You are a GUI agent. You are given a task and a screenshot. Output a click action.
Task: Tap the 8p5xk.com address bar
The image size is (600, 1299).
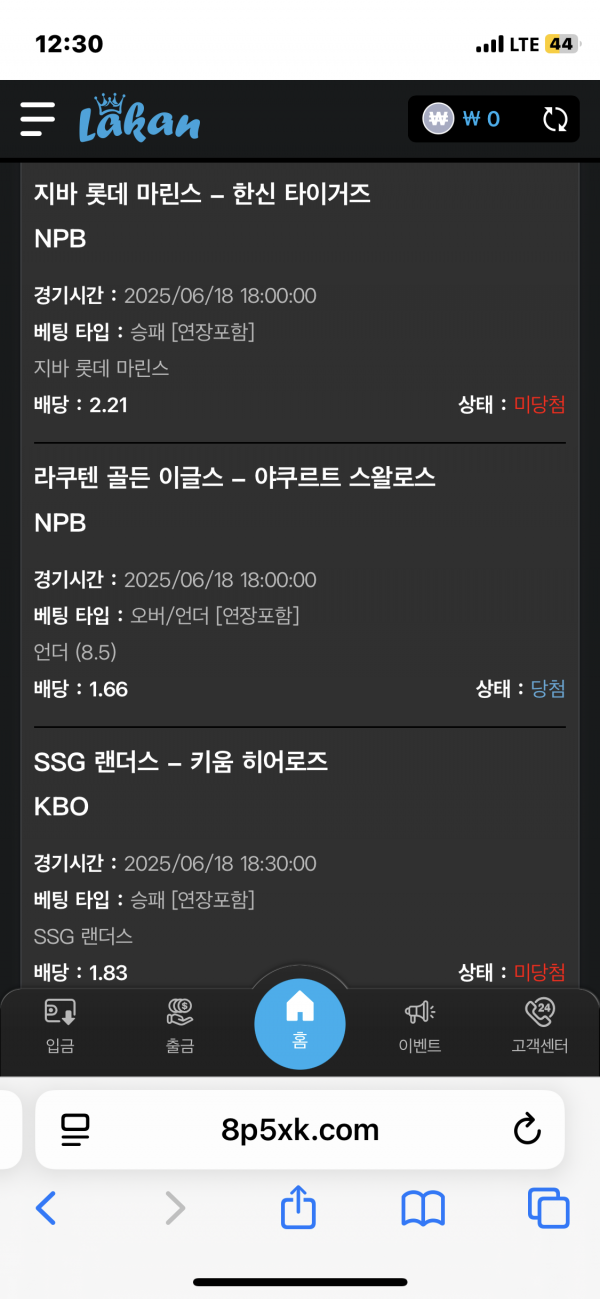(300, 1130)
